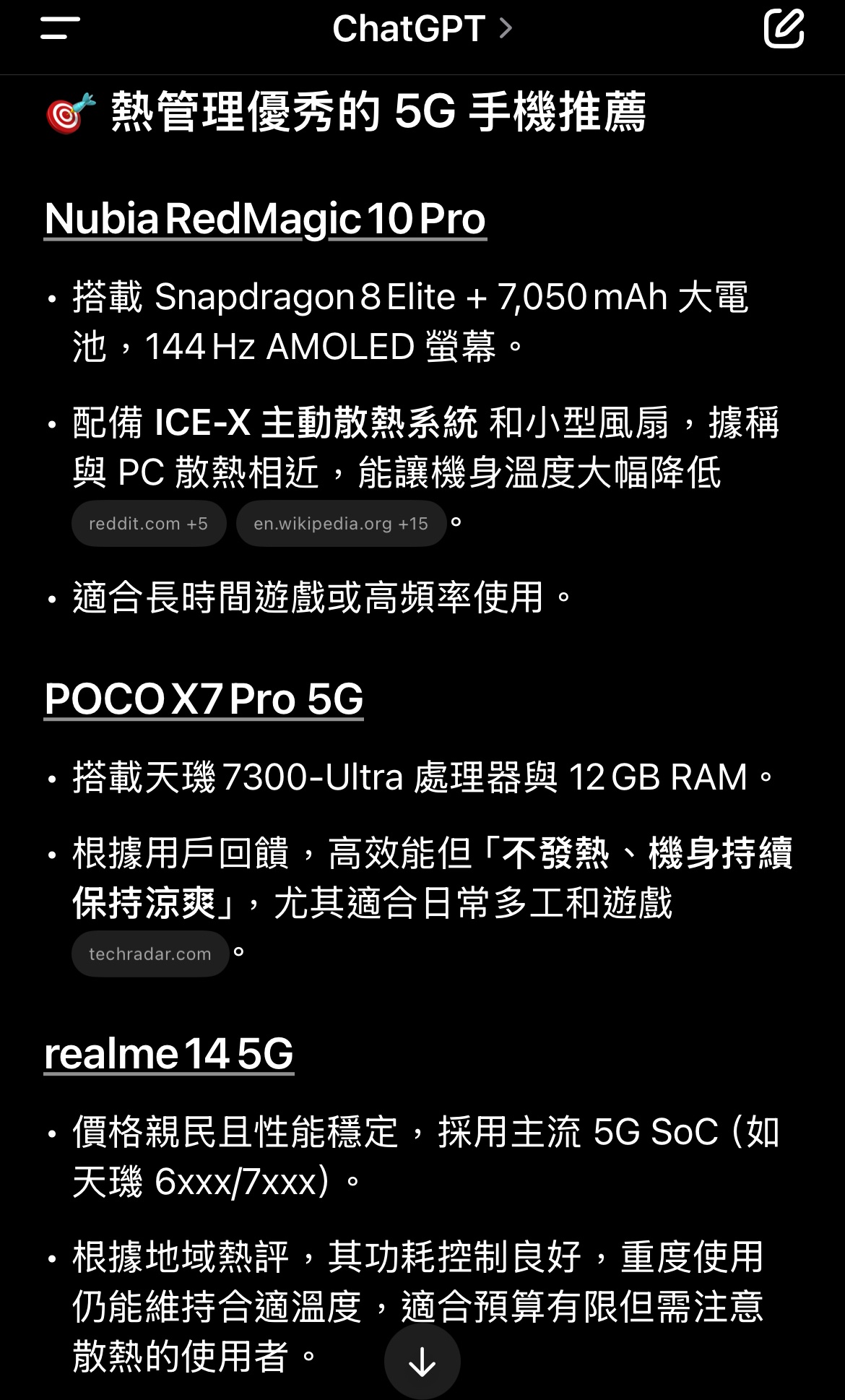Open the sidebar menu
845x1400 pixels.
coord(60,29)
